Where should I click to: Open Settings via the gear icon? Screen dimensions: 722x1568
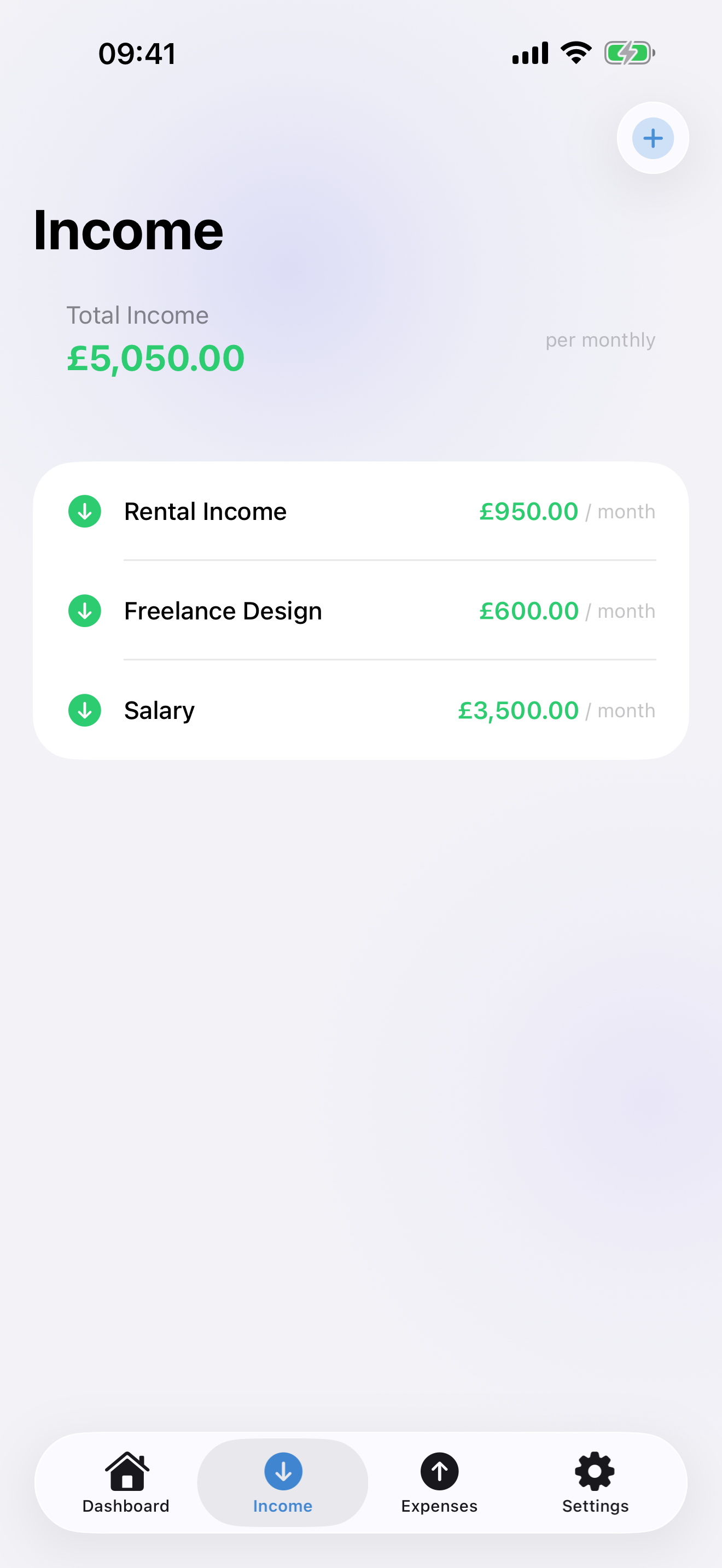click(x=595, y=1473)
